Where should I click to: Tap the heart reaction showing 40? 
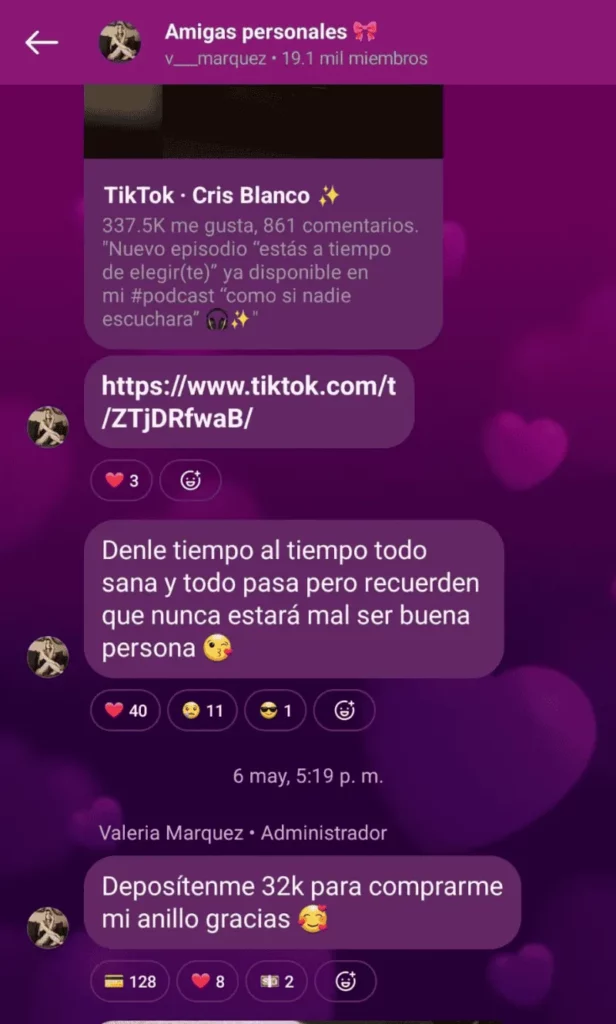(x=125, y=711)
